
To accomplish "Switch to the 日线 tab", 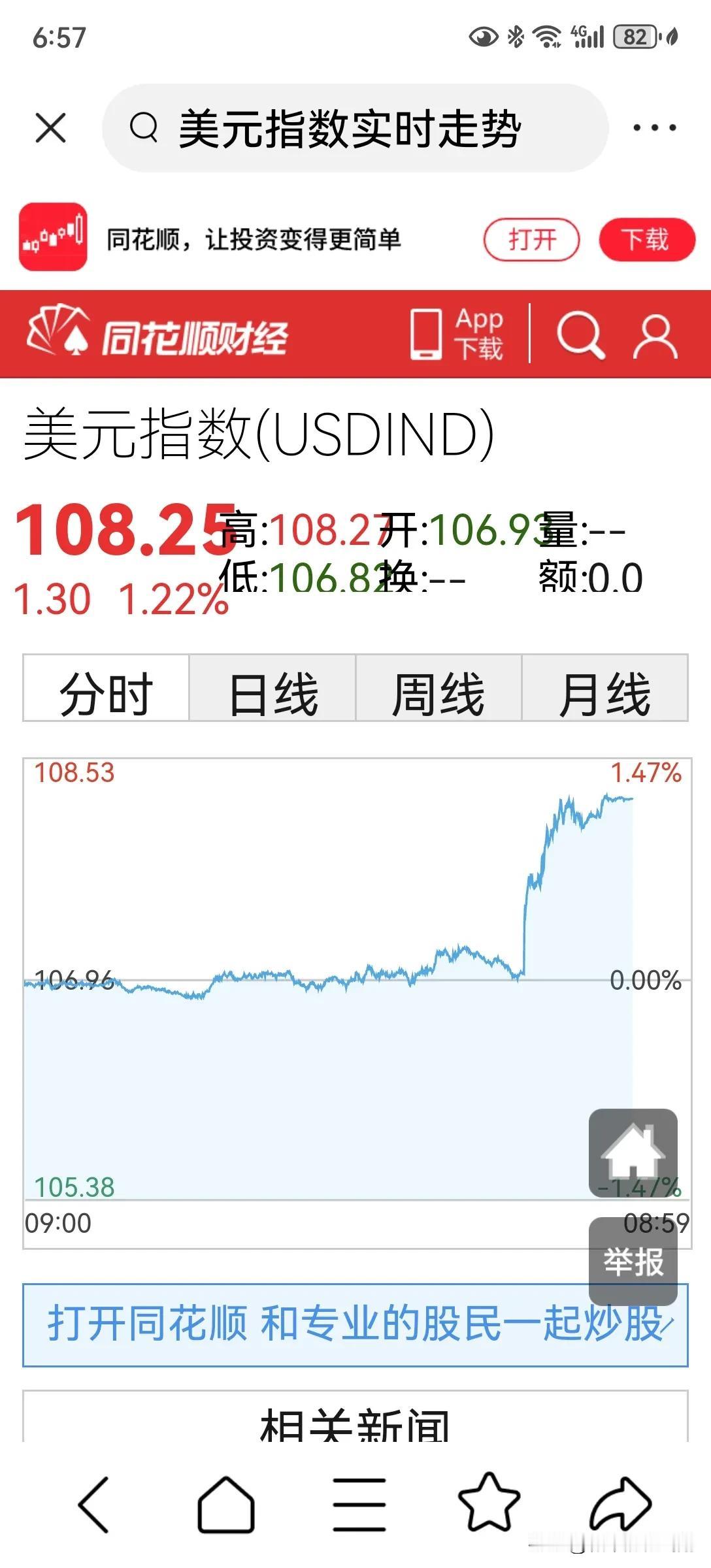I will pyautogui.click(x=273, y=694).
